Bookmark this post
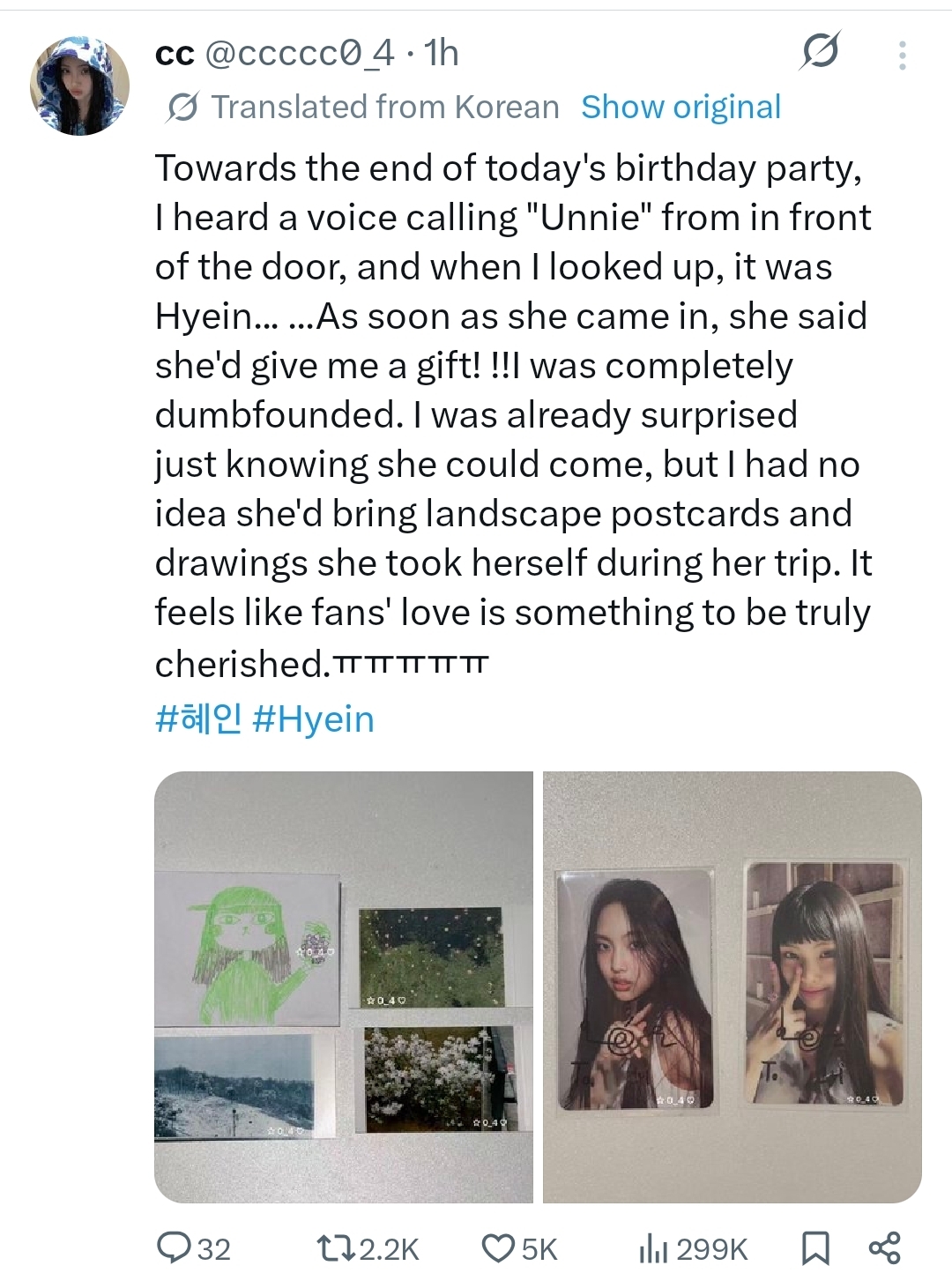The height and width of the screenshot is (1288, 952). 814,1247
